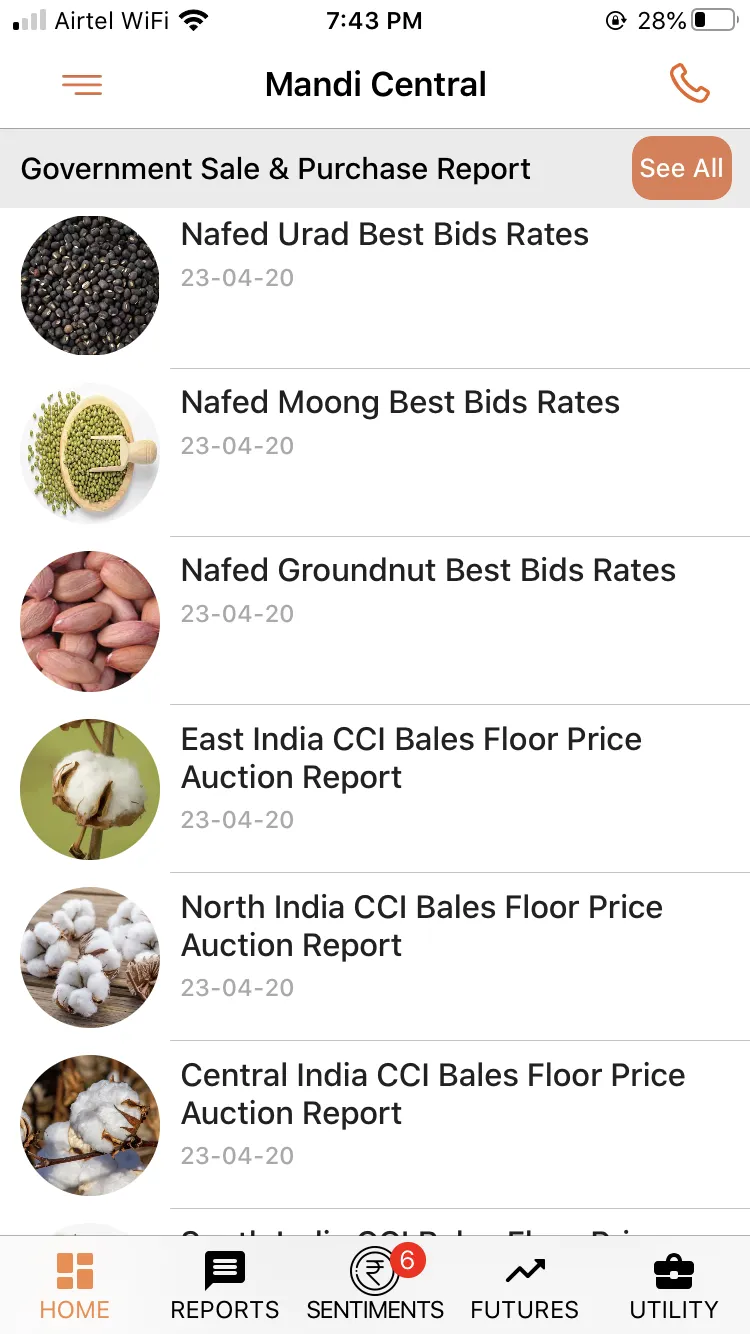Open Central India CCI Bales Auction Report
The width and height of the screenshot is (750, 1334).
tap(433, 1094)
